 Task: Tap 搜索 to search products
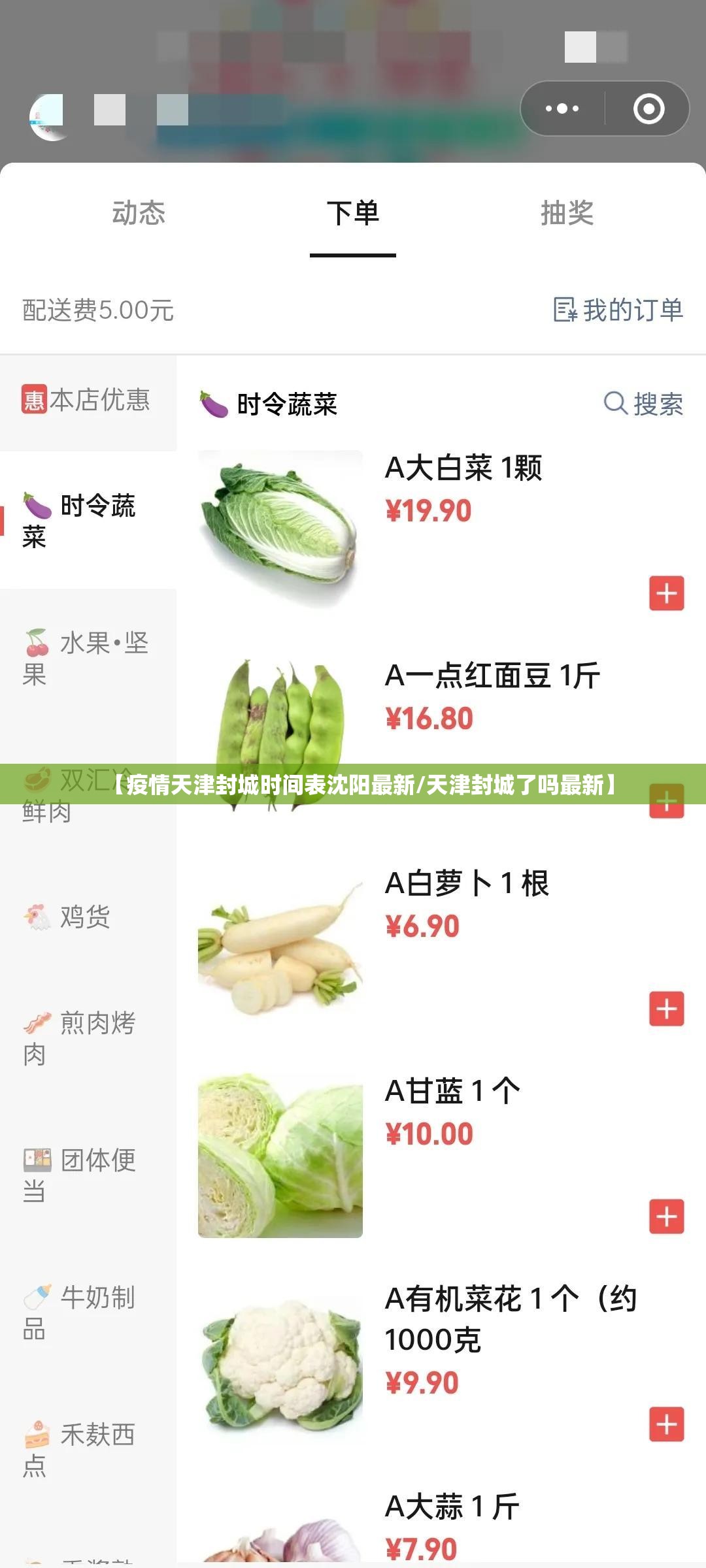click(x=644, y=404)
